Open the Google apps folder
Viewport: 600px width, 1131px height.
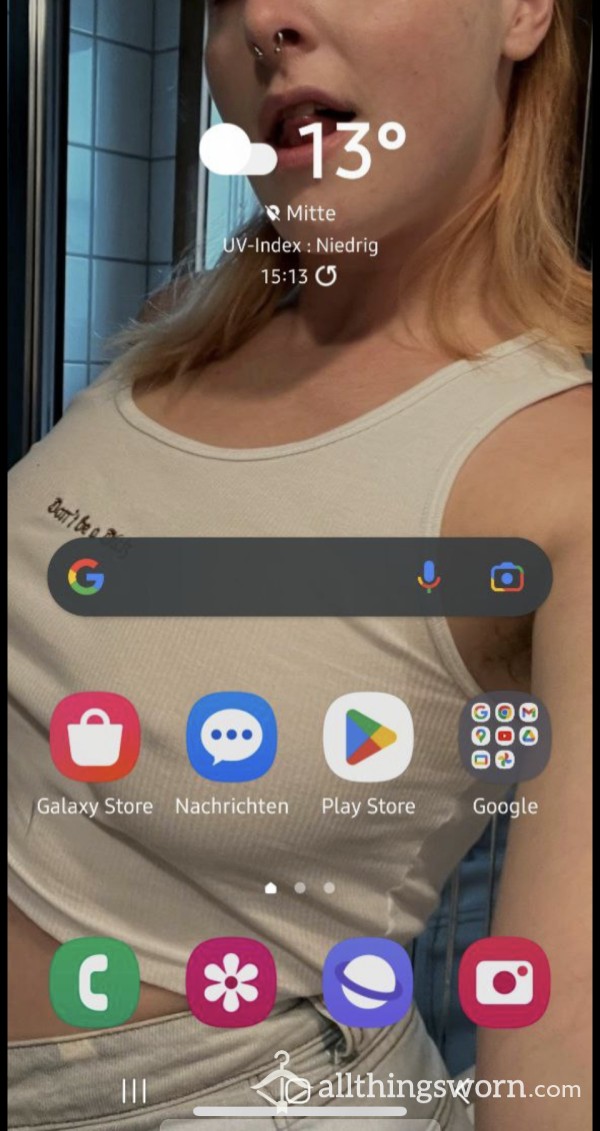505,737
